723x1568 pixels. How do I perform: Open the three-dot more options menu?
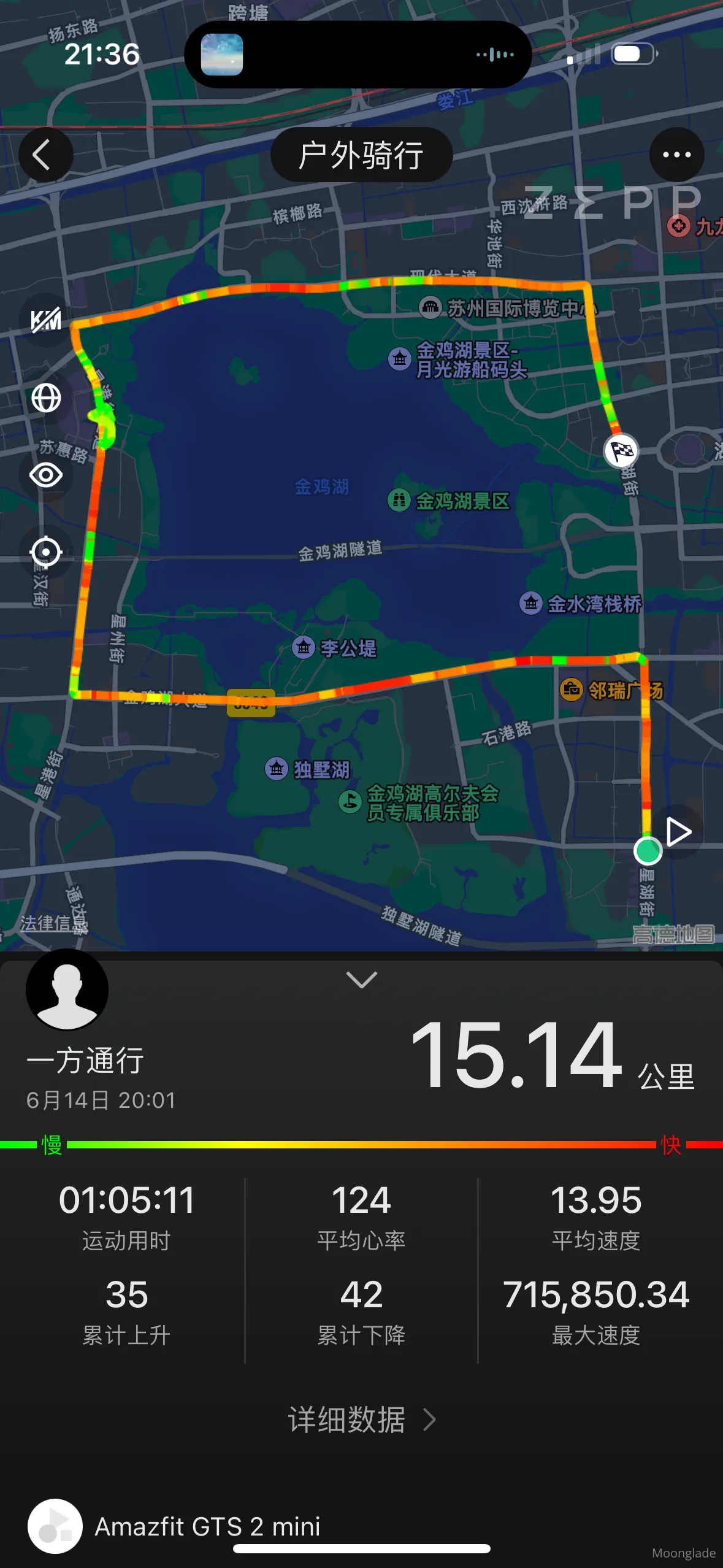[x=676, y=155]
